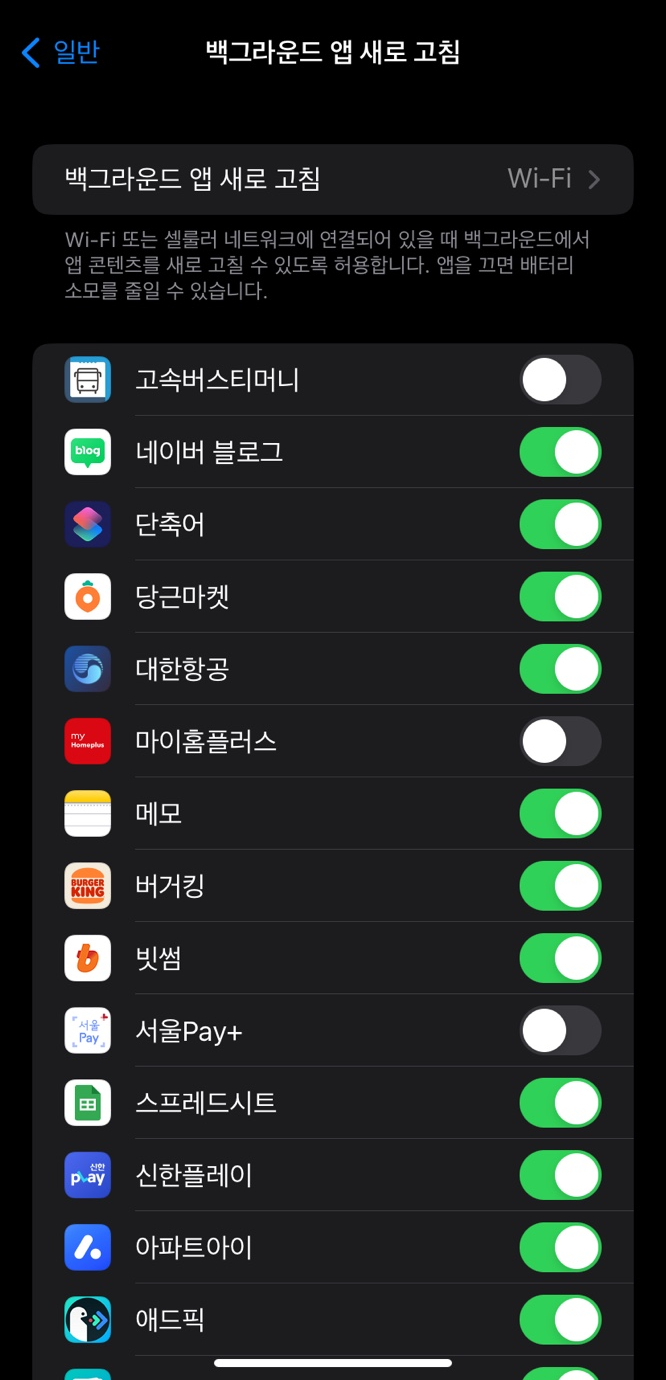
Task: Switch off 대한항공 background refresh
Action: [x=560, y=669]
